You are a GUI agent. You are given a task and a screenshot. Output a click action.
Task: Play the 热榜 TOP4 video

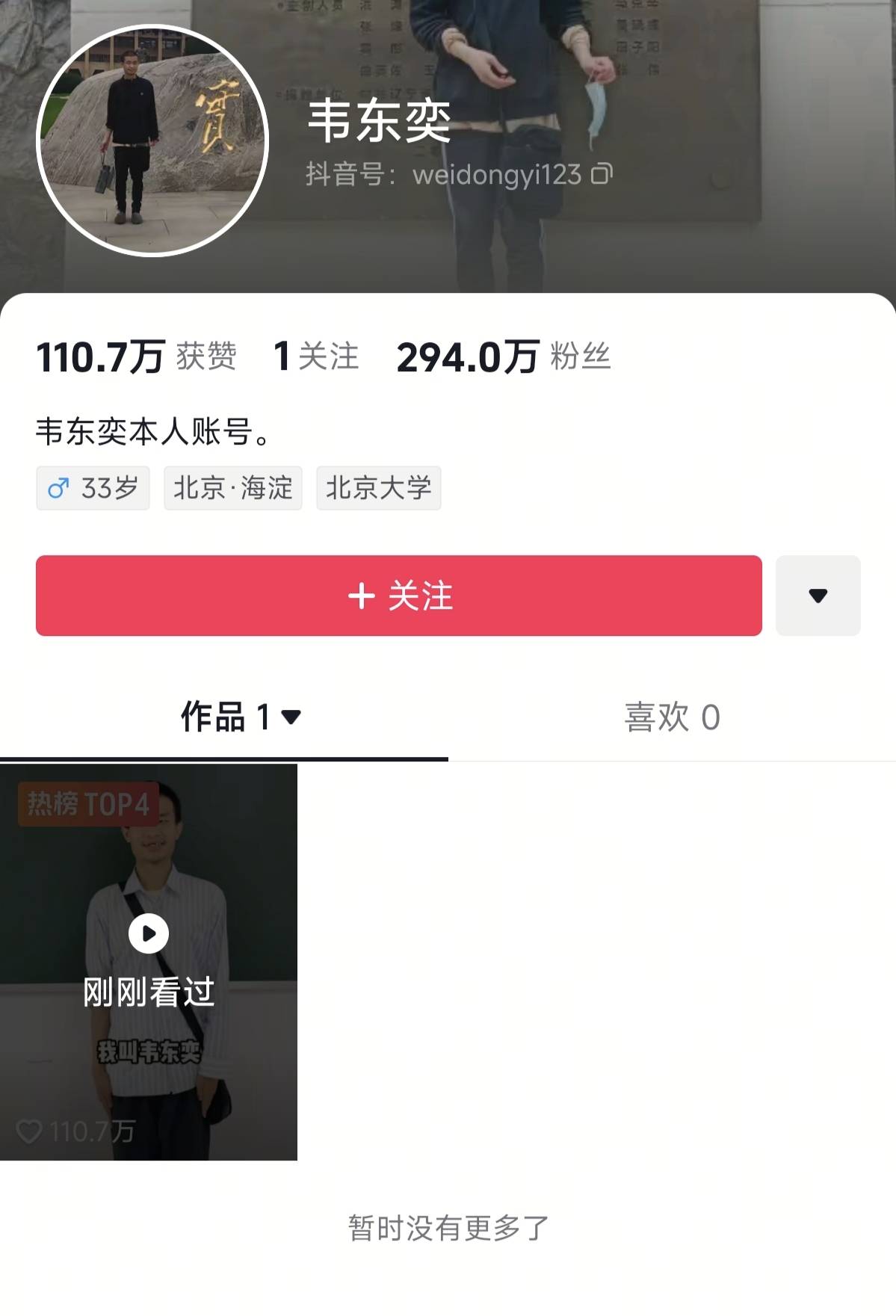[x=149, y=962]
